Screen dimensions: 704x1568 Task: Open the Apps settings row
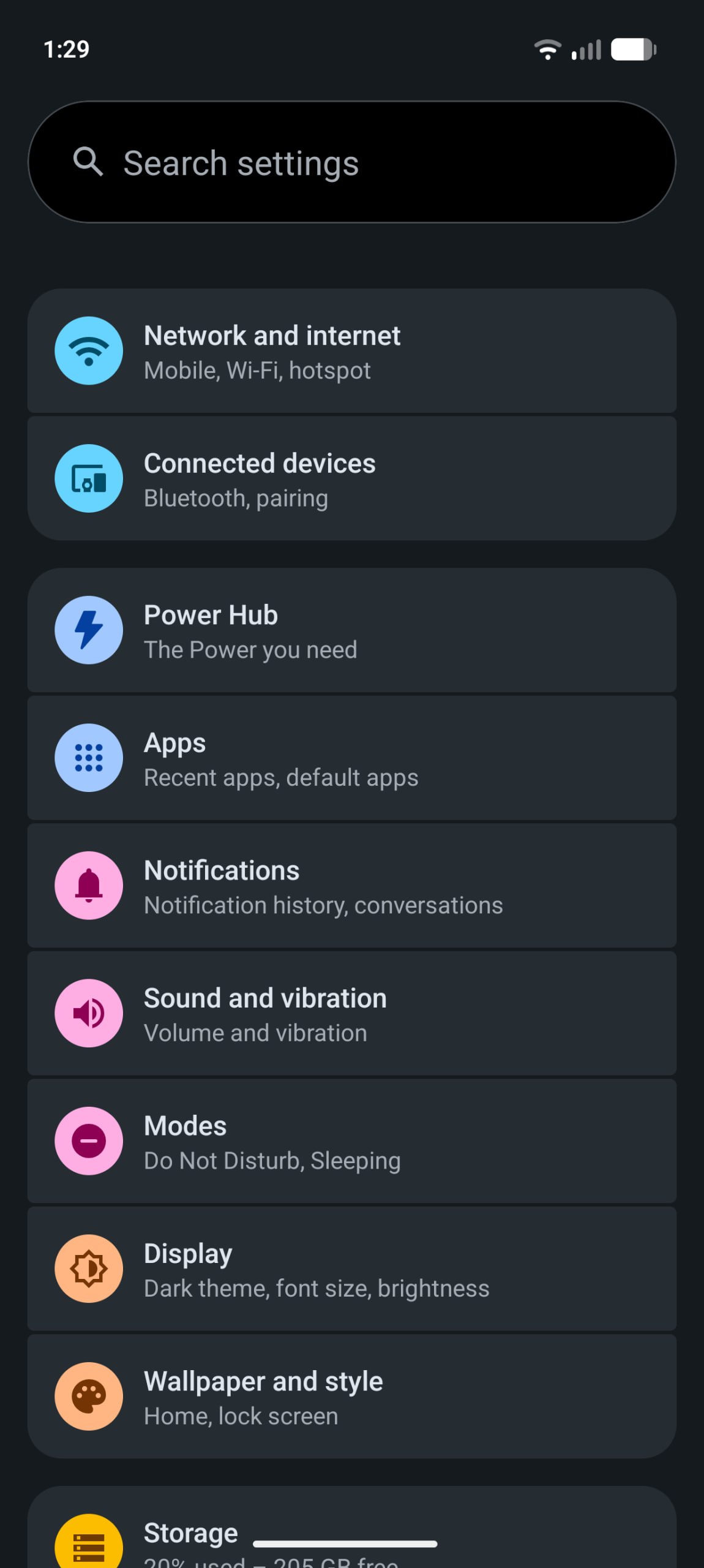coord(352,758)
